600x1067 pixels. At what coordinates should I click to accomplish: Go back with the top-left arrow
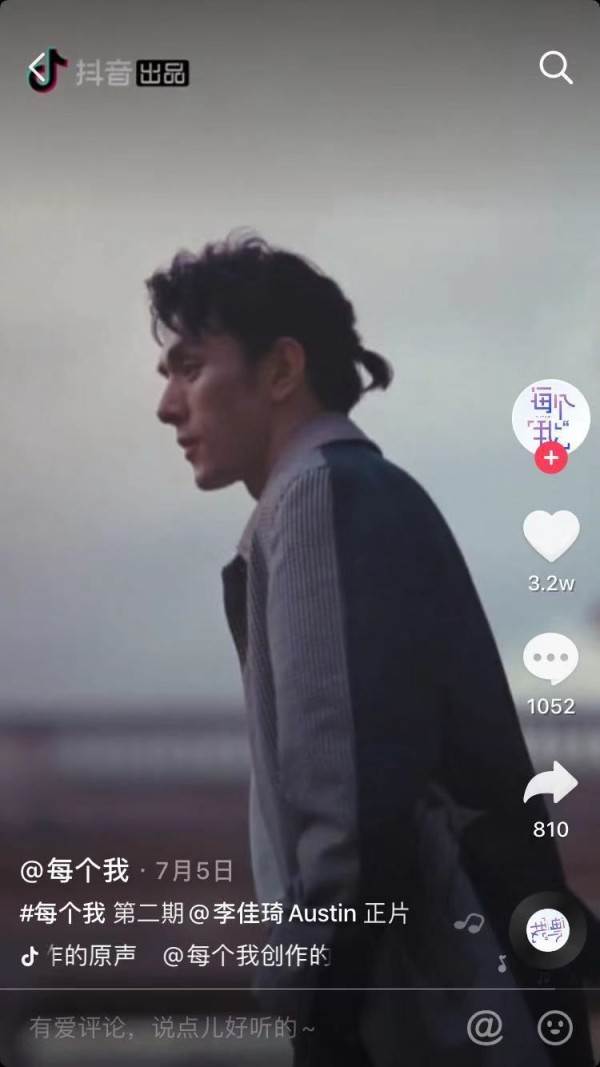[x=38, y=70]
